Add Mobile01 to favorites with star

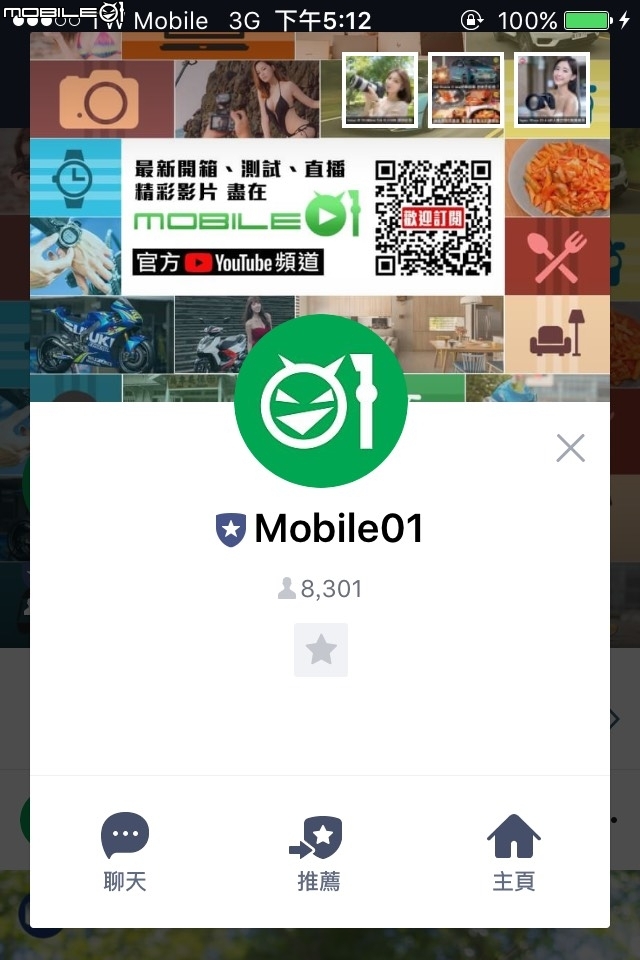pos(321,650)
